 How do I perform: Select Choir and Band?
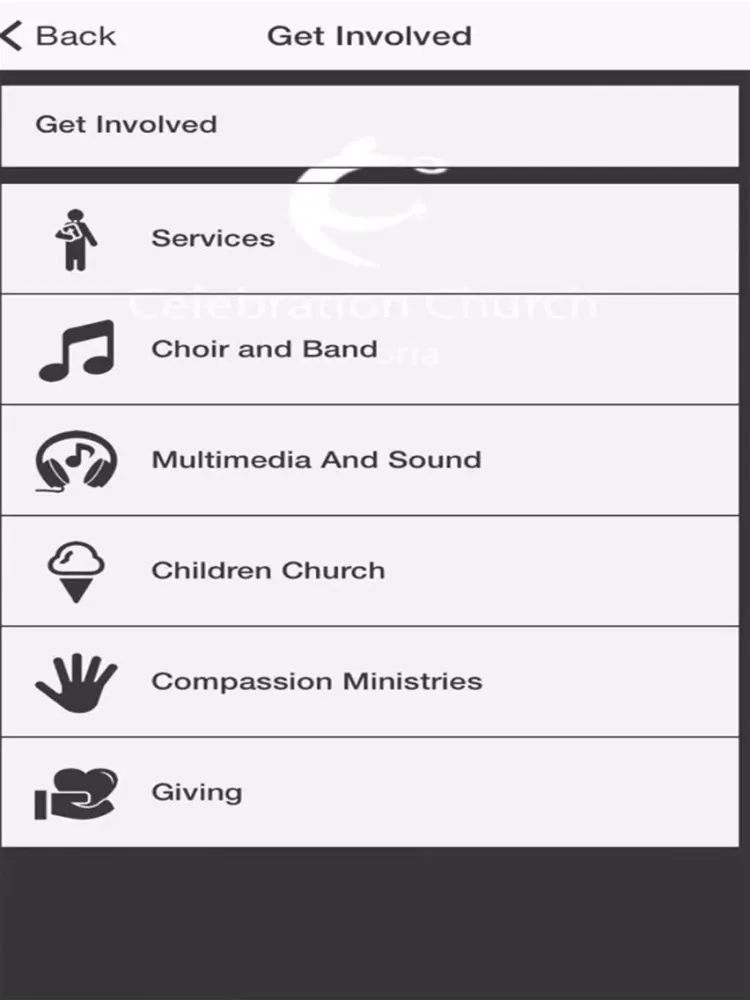tap(264, 349)
